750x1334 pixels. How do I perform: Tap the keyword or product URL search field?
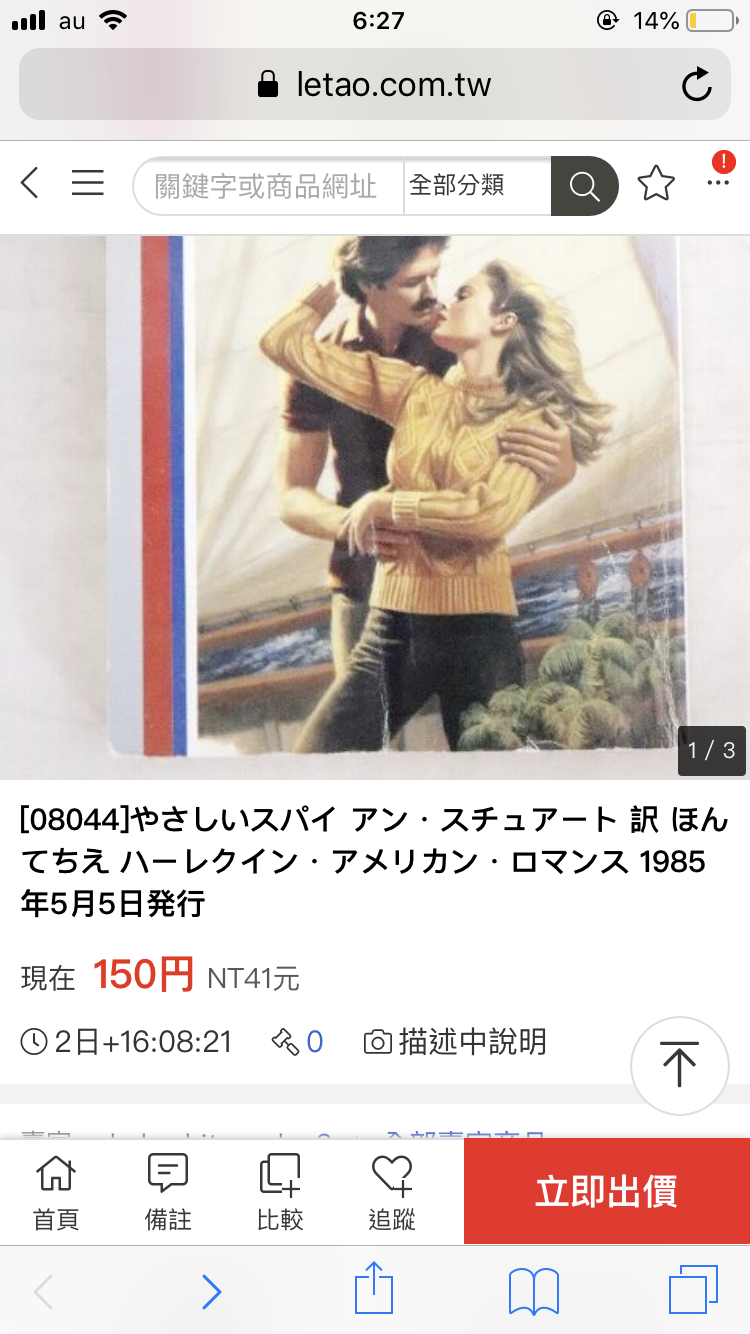tap(266, 186)
